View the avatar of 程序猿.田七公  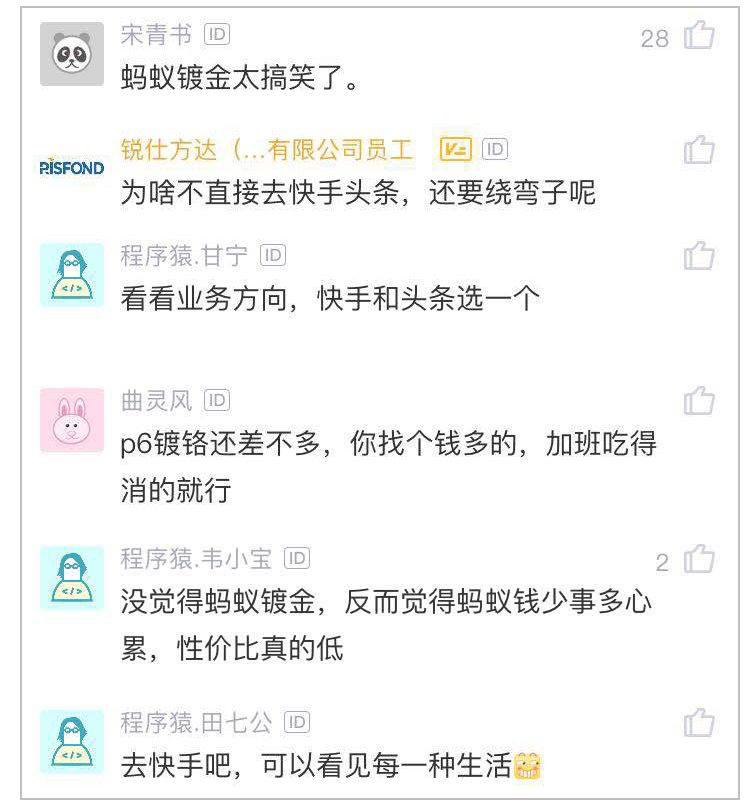72,741
